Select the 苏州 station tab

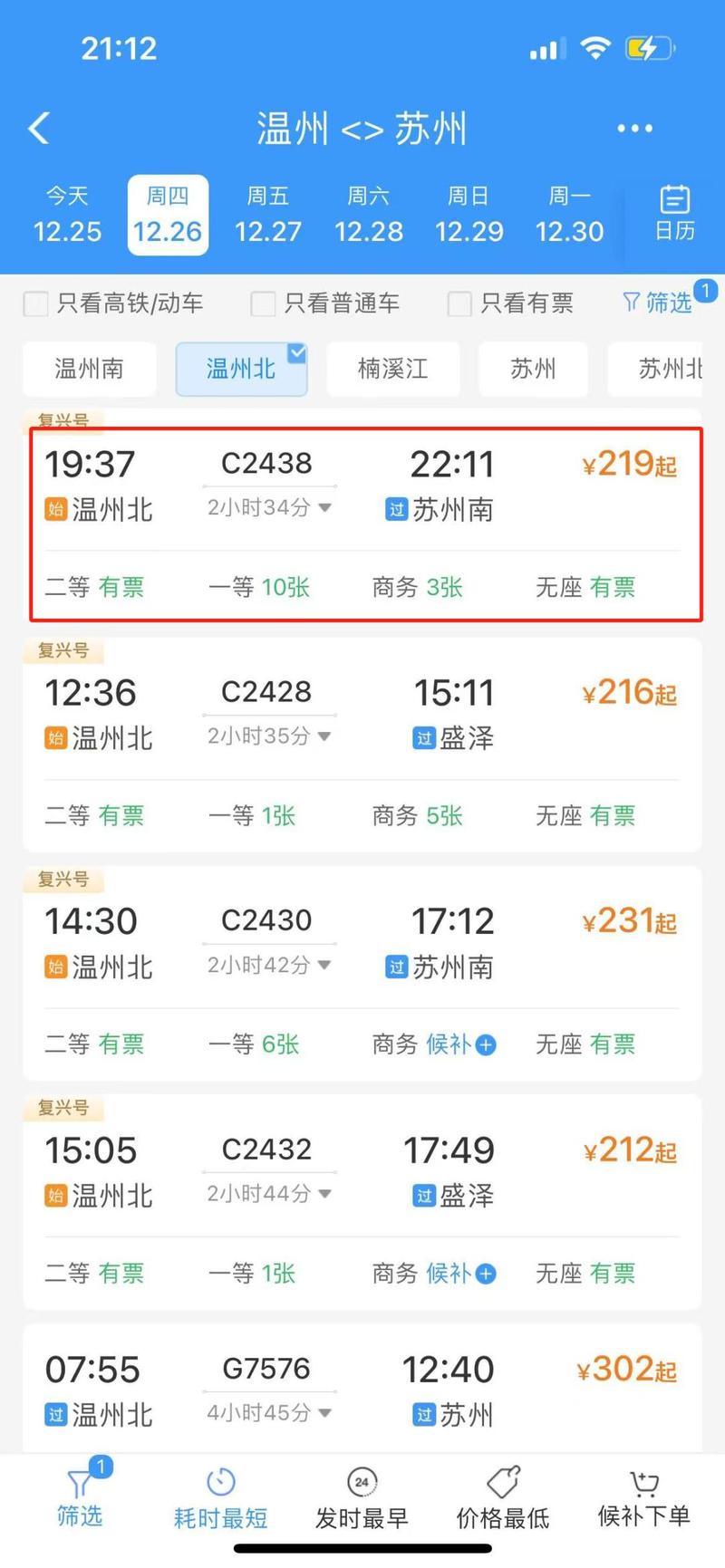point(533,370)
